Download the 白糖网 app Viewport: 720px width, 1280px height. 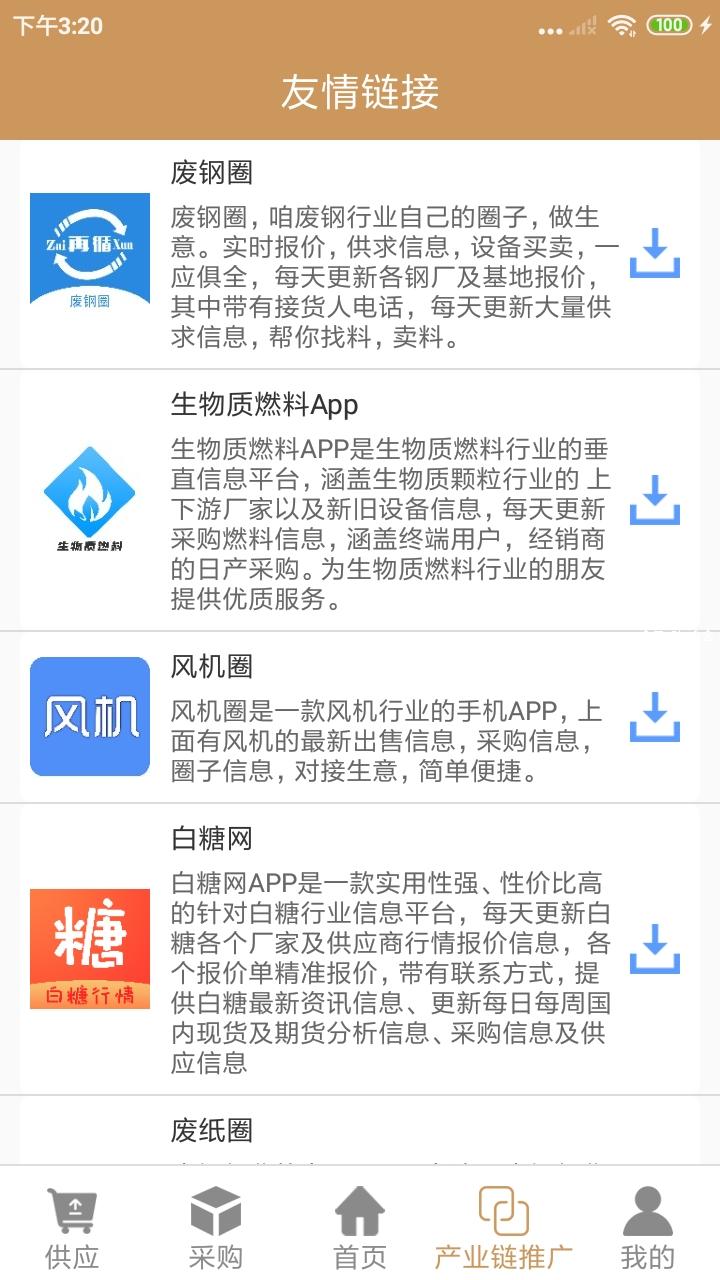(654, 949)
